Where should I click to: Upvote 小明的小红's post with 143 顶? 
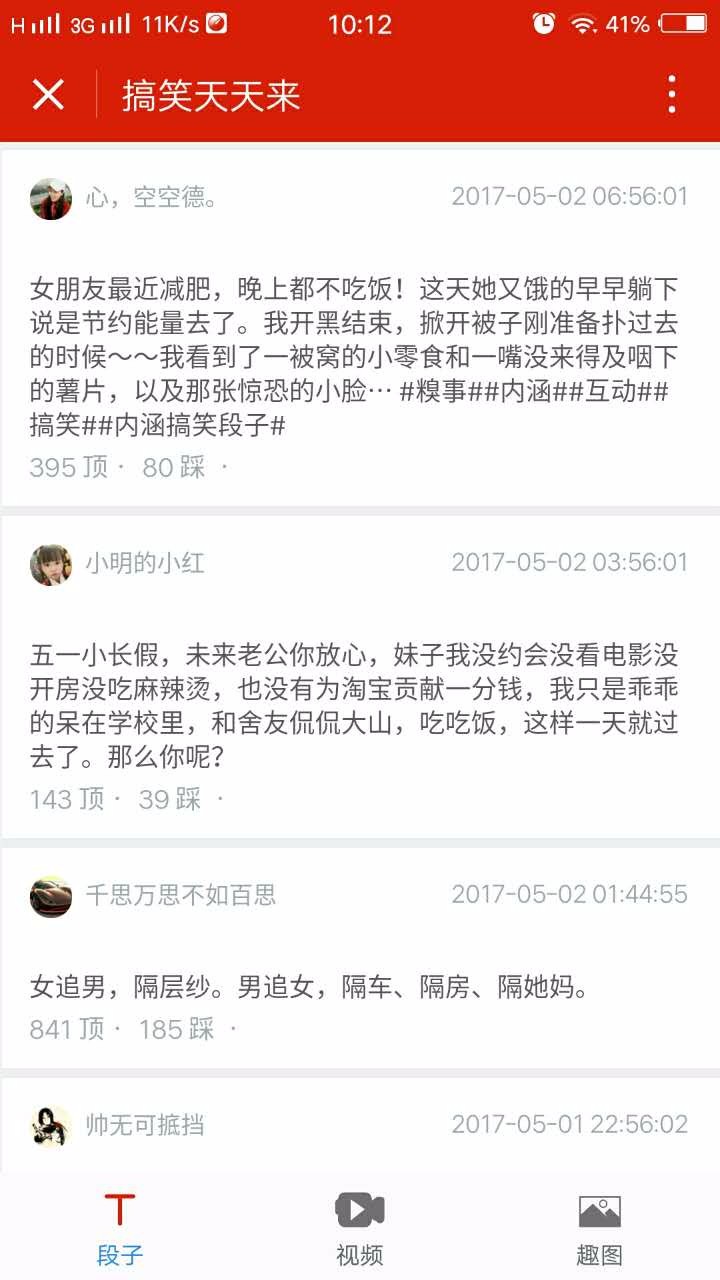tap(67, 799)
